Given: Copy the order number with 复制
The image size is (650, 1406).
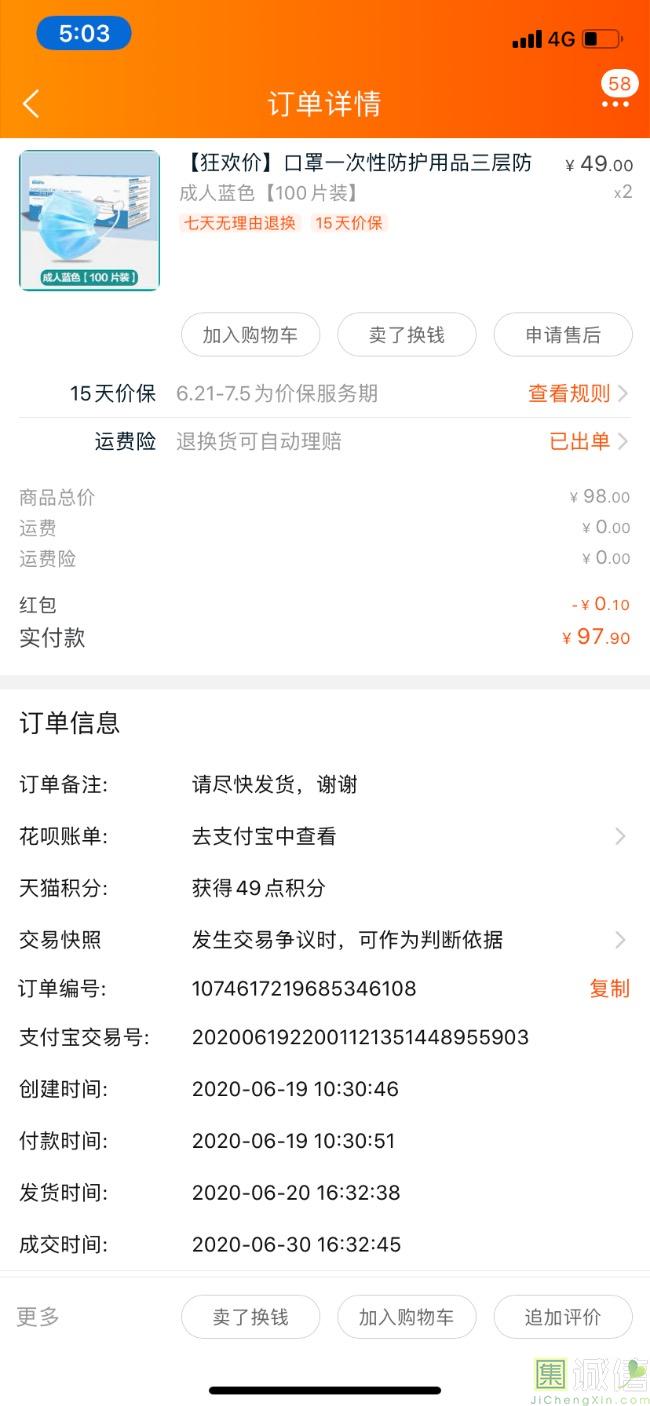Looking at the screenshot, I should pos(609,989).
